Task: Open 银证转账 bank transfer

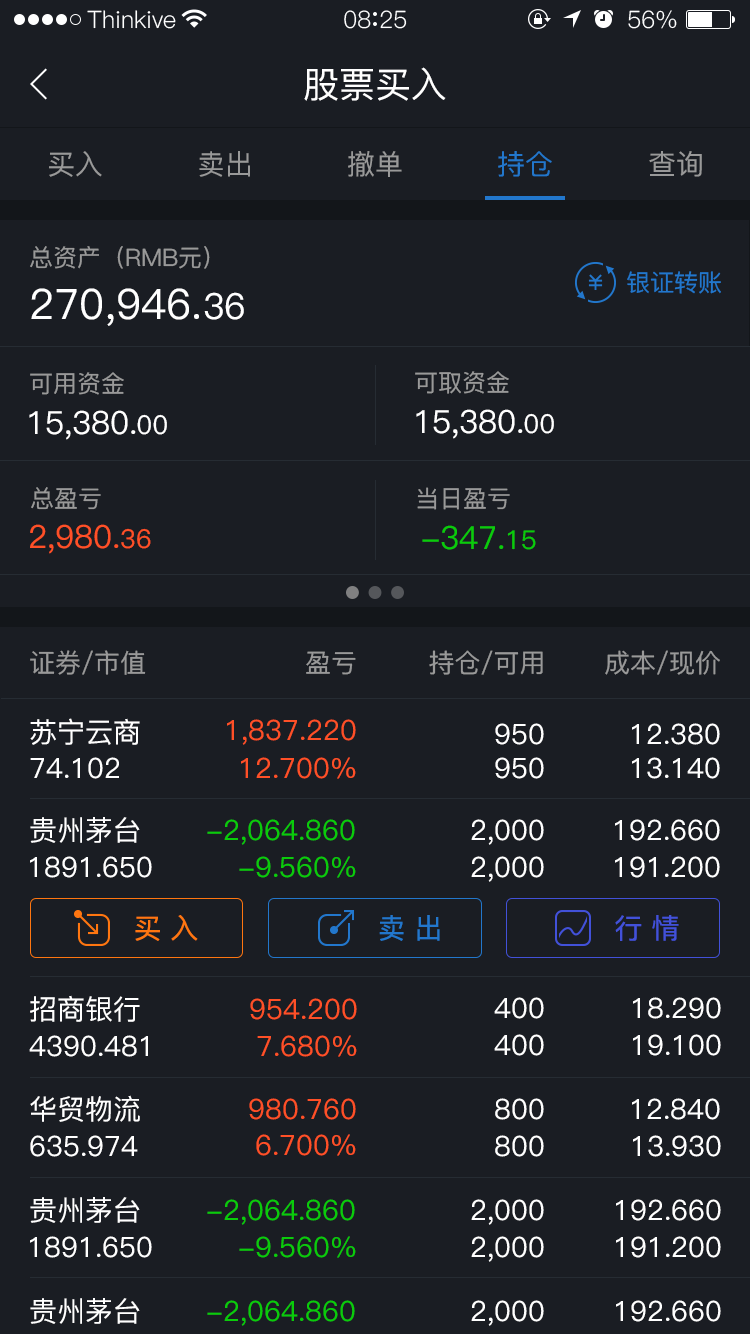Action: pos(649,283)
